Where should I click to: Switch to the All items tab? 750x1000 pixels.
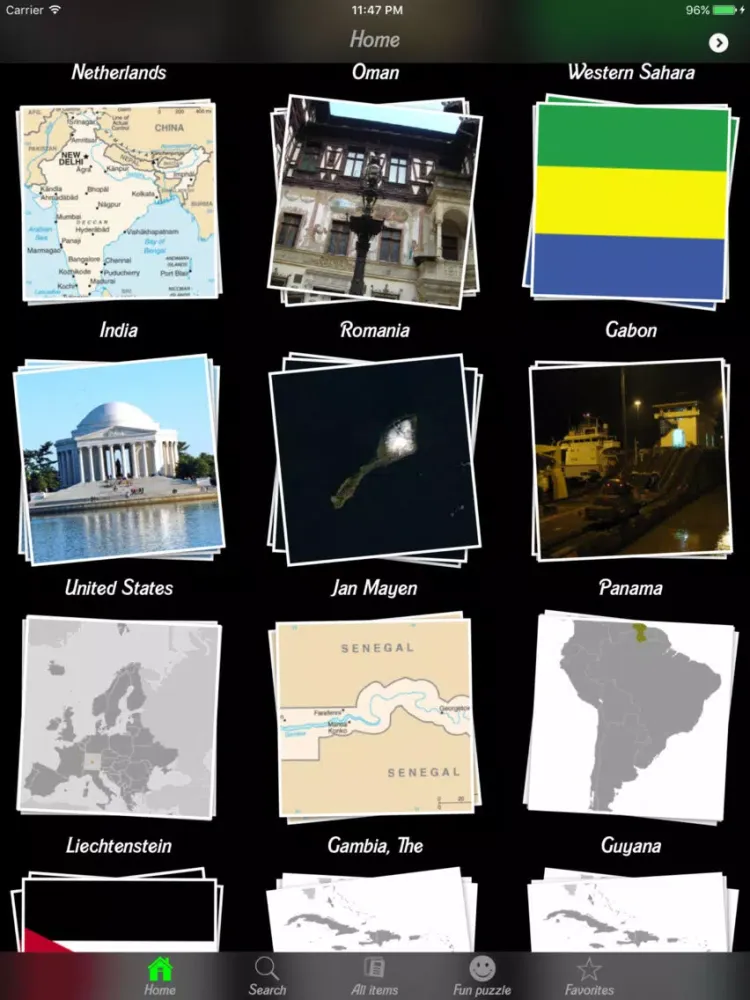[x=375, y=975]
